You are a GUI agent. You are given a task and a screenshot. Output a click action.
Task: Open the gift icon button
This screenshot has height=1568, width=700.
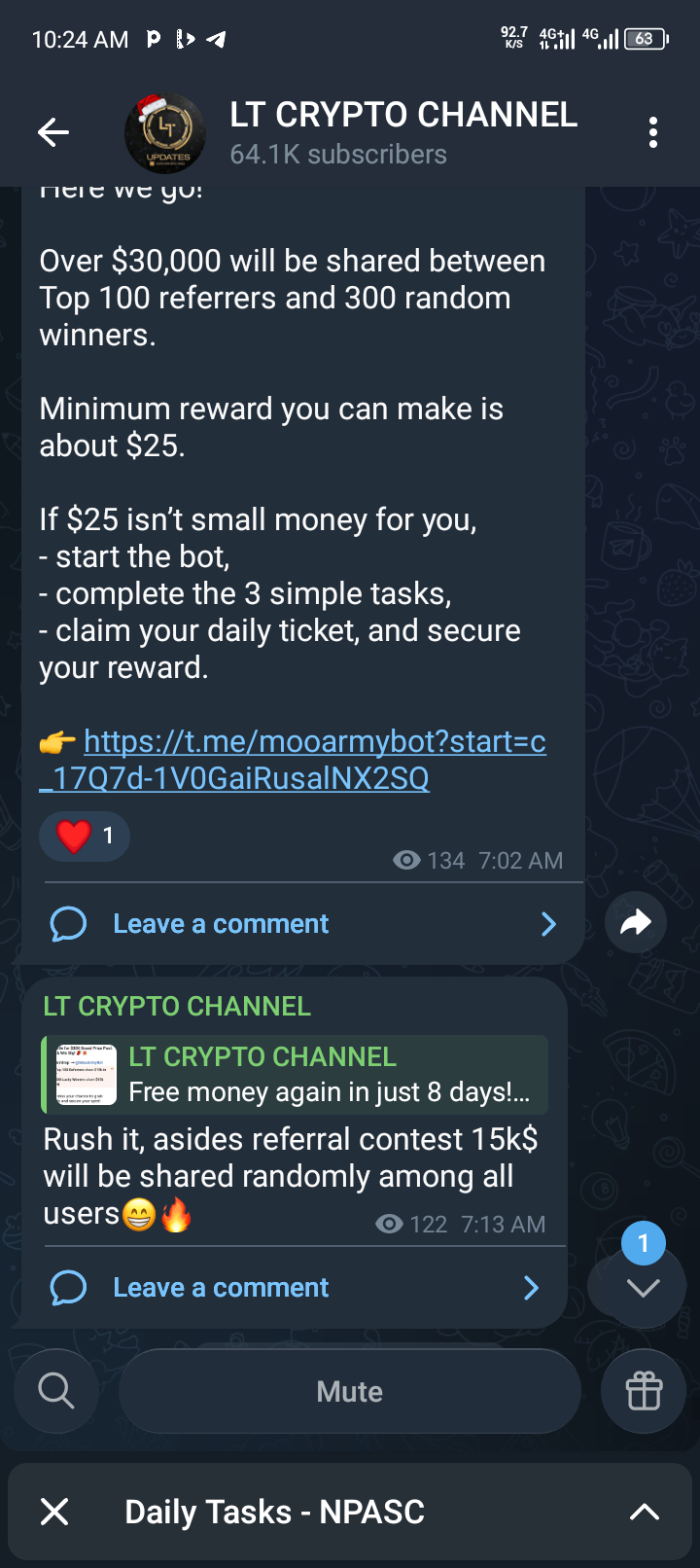(x=644, y=1391)
